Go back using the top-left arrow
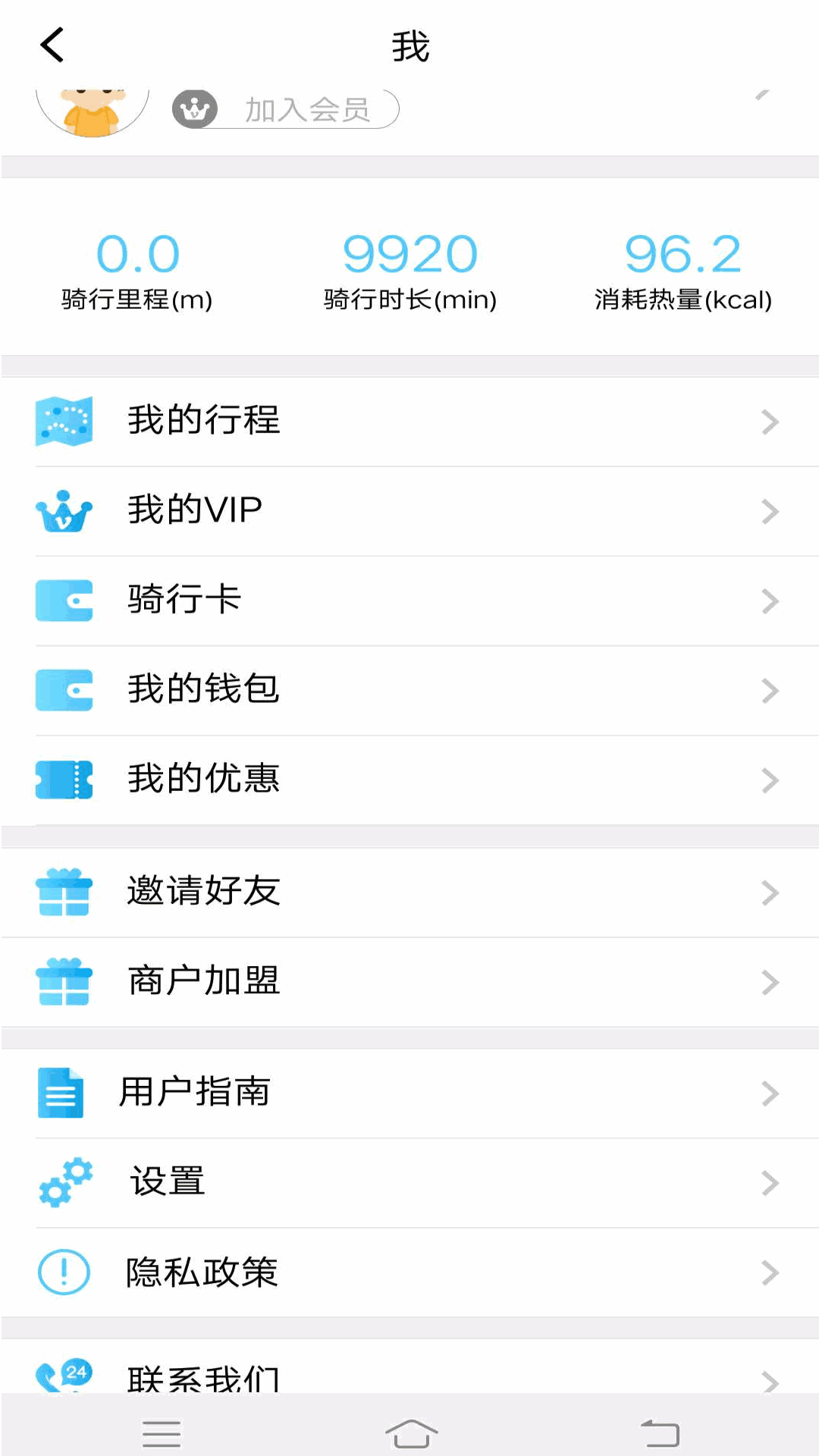This screenshot has width=819, height=1456. (x=51, y=44)
